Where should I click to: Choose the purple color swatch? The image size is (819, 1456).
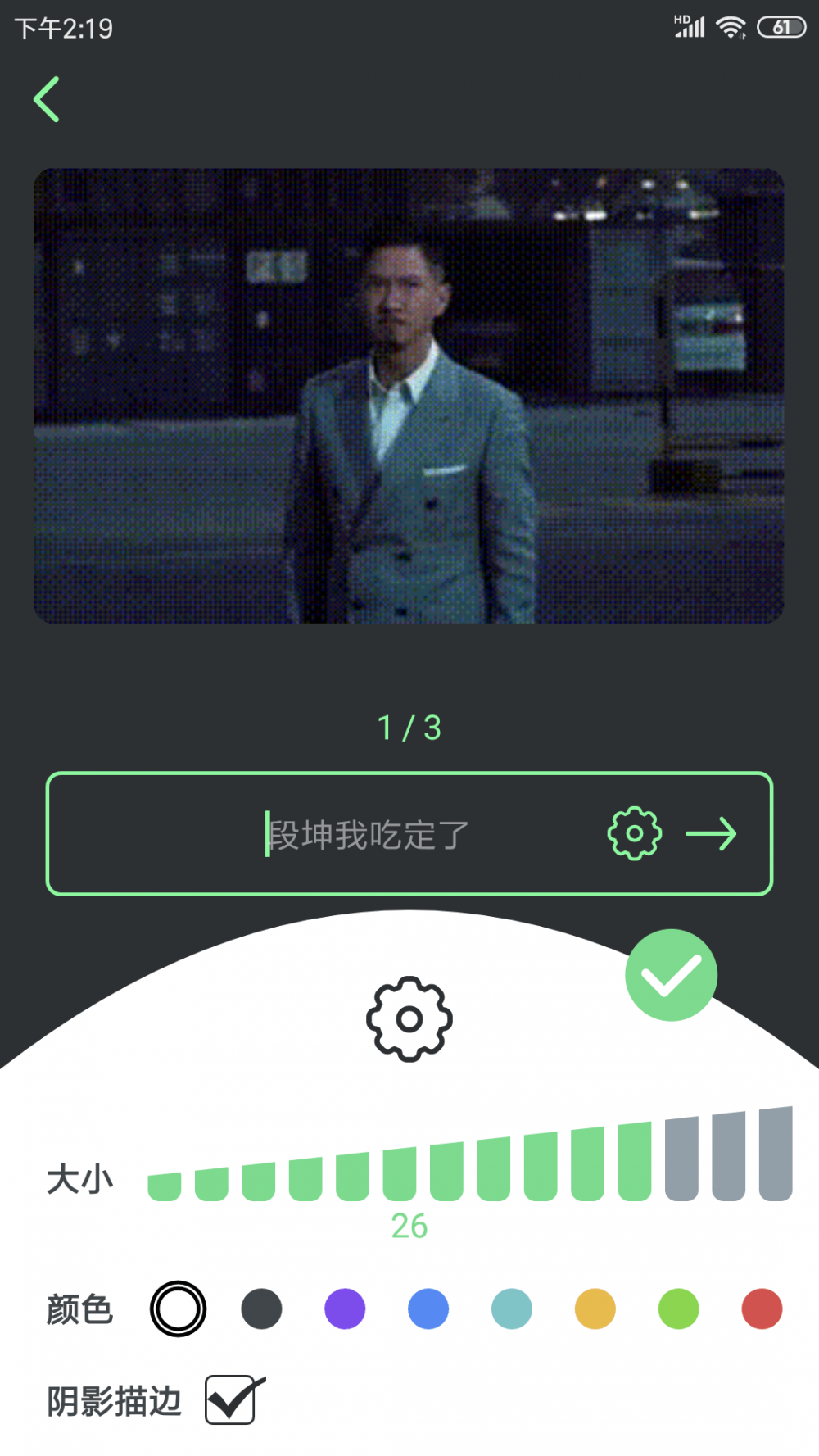345,1309
